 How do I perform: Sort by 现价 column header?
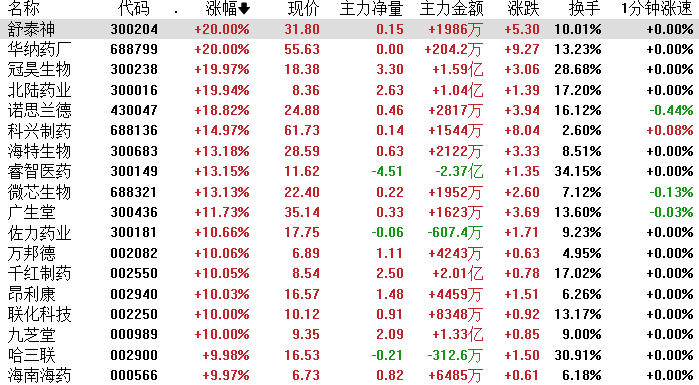[x=304, y=8]
